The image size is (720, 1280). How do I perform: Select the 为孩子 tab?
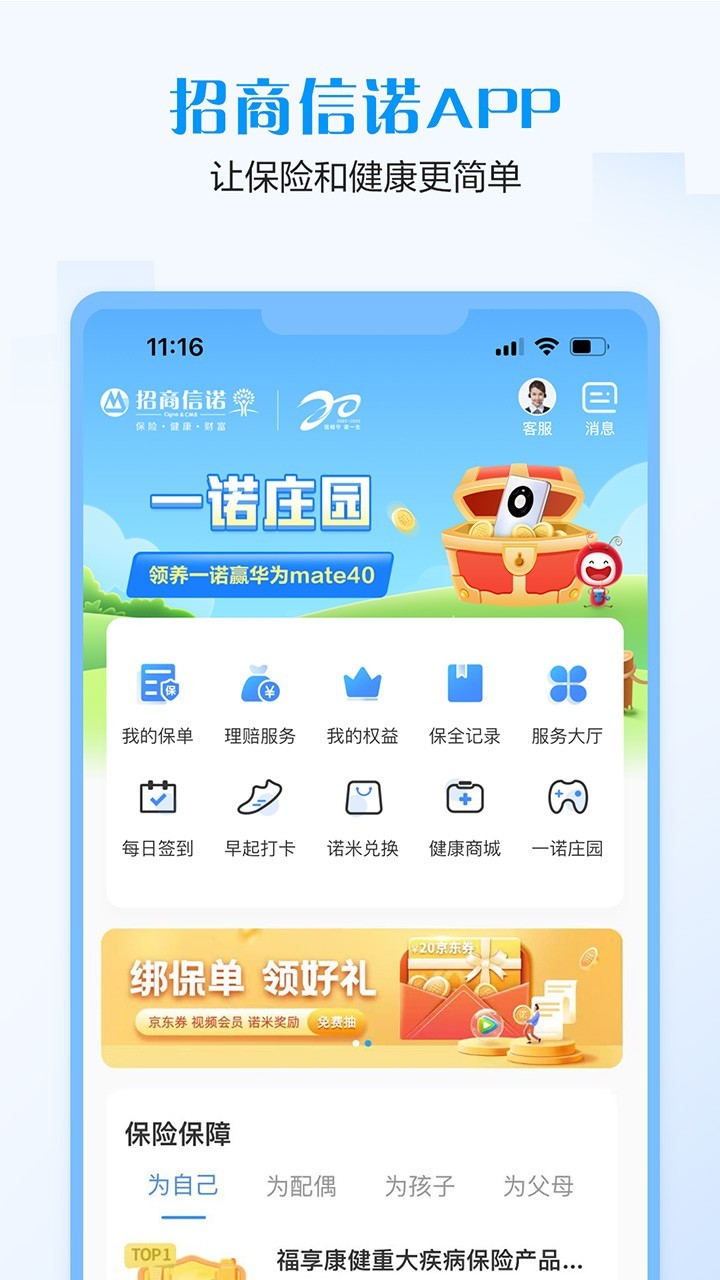pos(421,1186)
